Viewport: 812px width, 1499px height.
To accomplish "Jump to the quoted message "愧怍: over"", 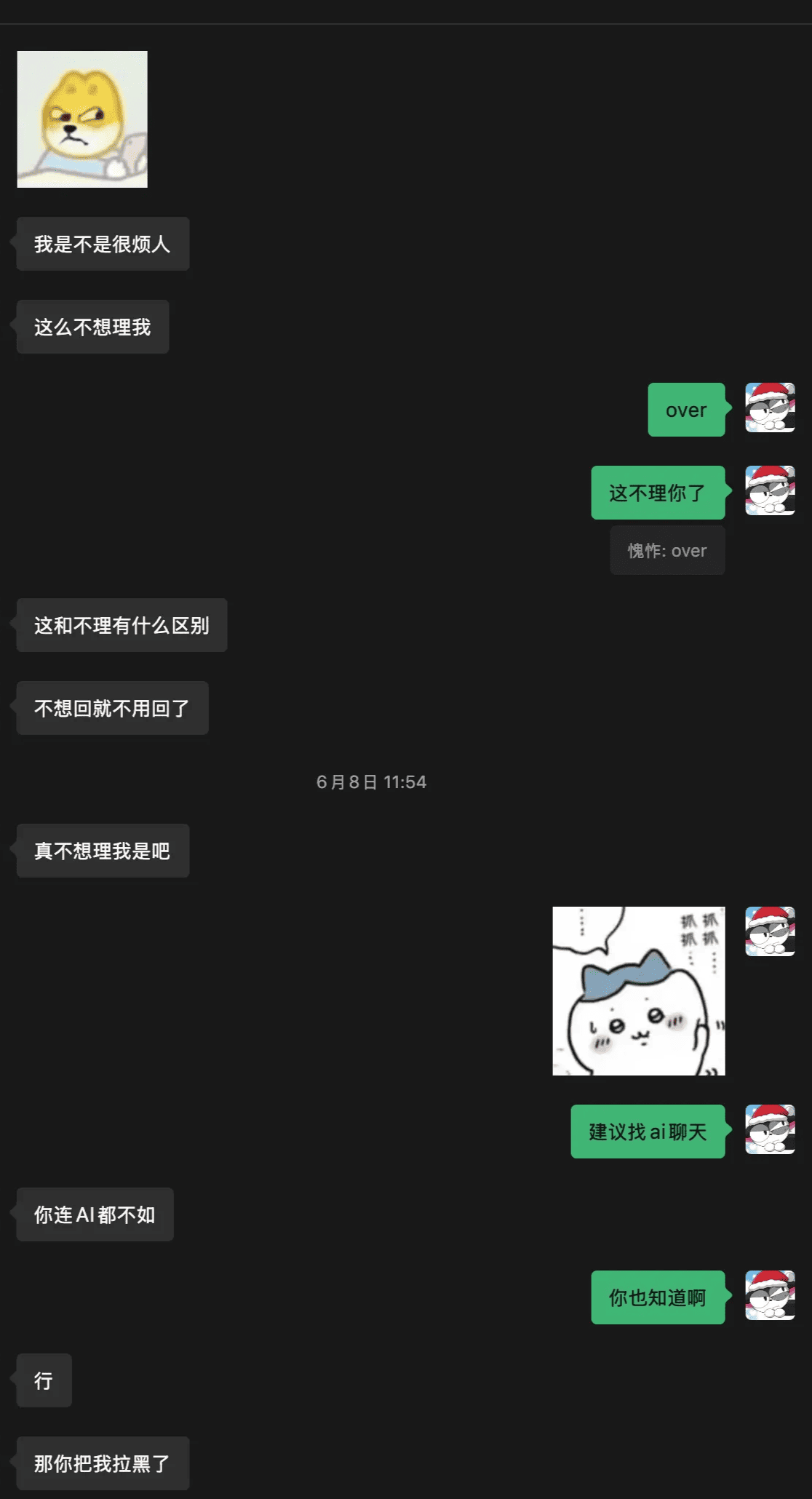I will 667,551.
